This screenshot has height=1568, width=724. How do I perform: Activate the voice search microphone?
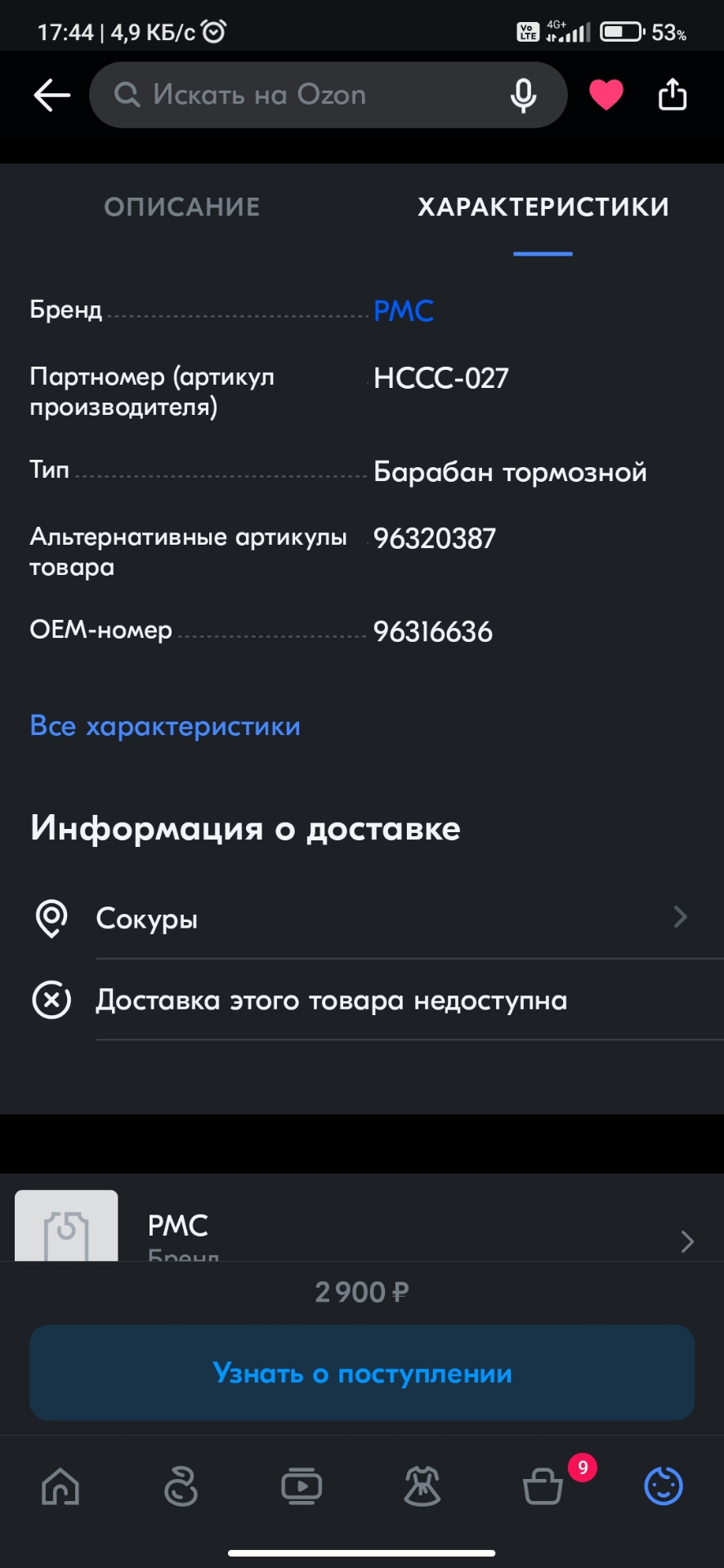coord(522,95)
